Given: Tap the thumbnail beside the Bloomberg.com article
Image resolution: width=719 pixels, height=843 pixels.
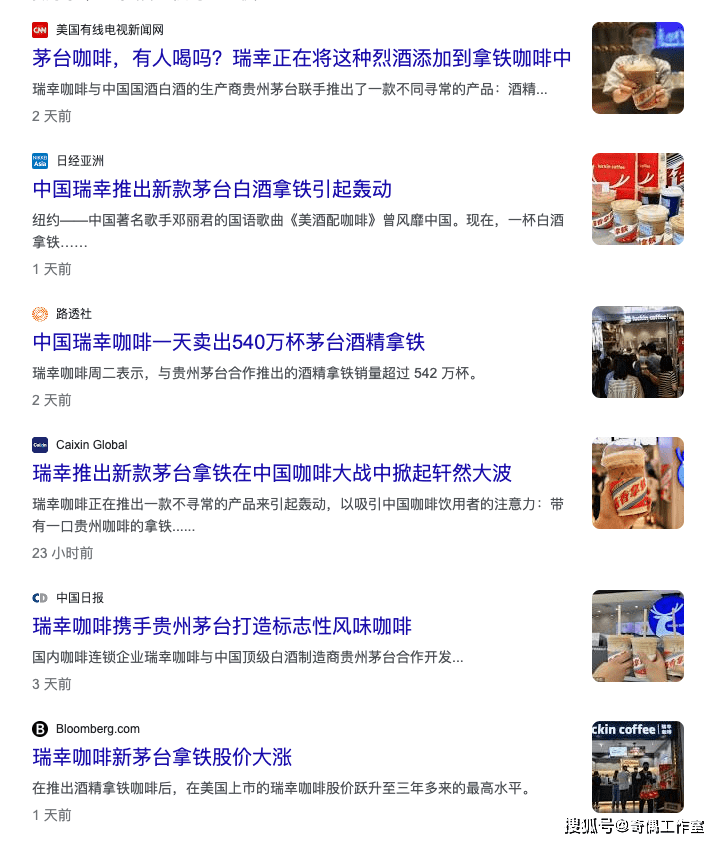Looking at the screenshot, I should click(638, 767).
